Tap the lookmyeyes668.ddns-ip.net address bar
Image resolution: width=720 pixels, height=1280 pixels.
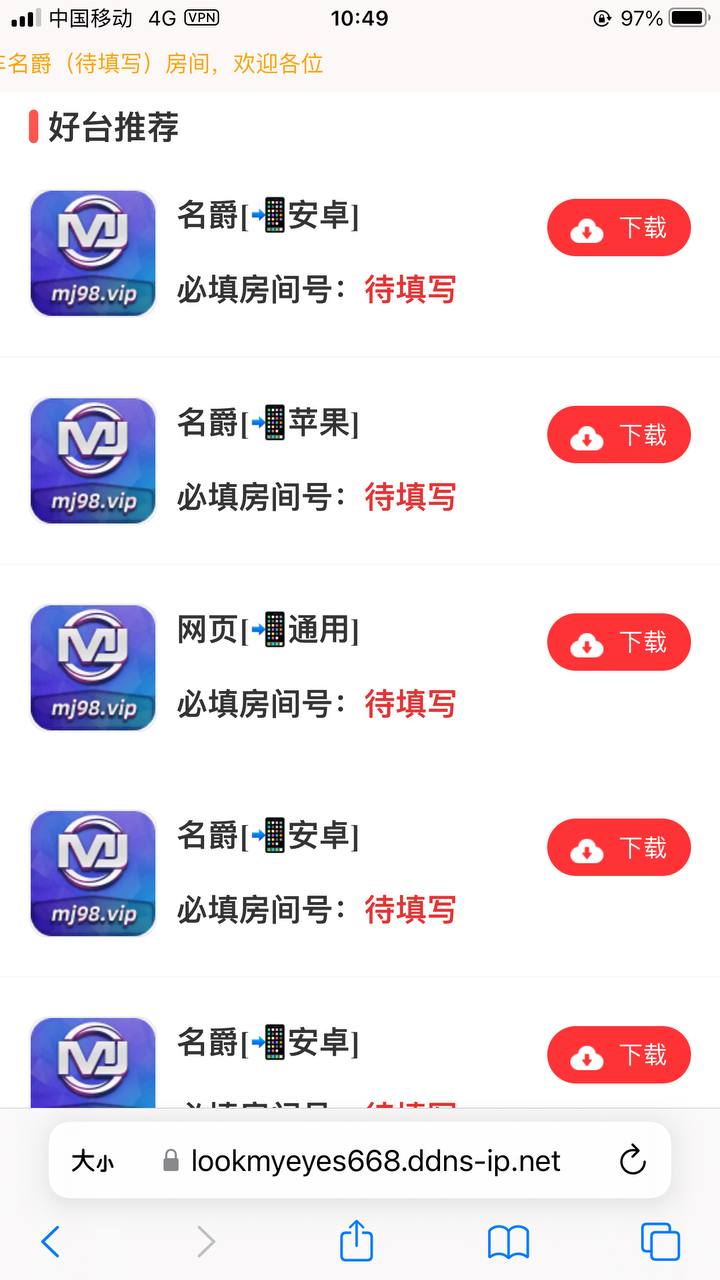375,1161
